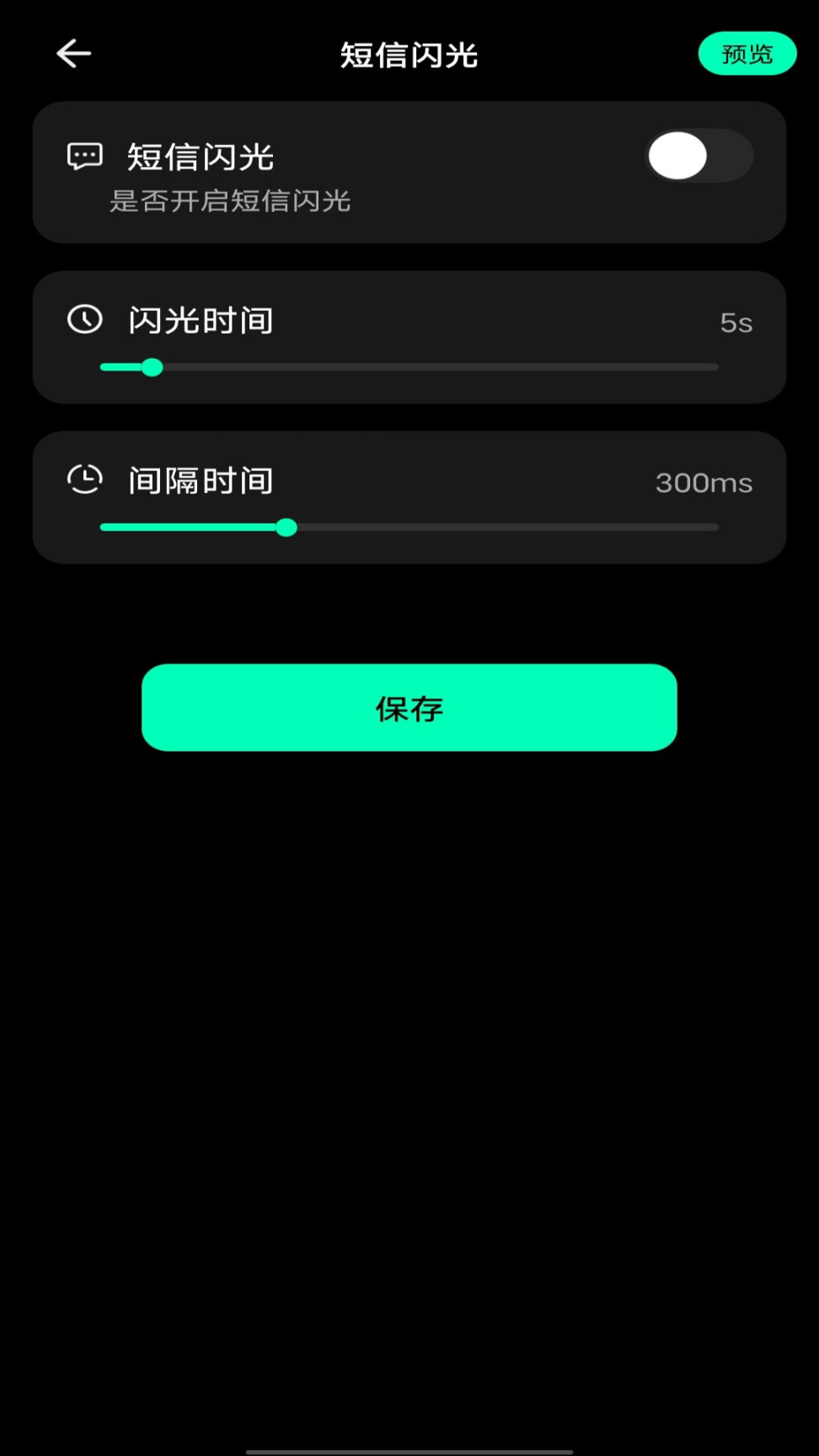Click the 间隔时间 slider handle
819x1456 pixels.
coord(286,527)
